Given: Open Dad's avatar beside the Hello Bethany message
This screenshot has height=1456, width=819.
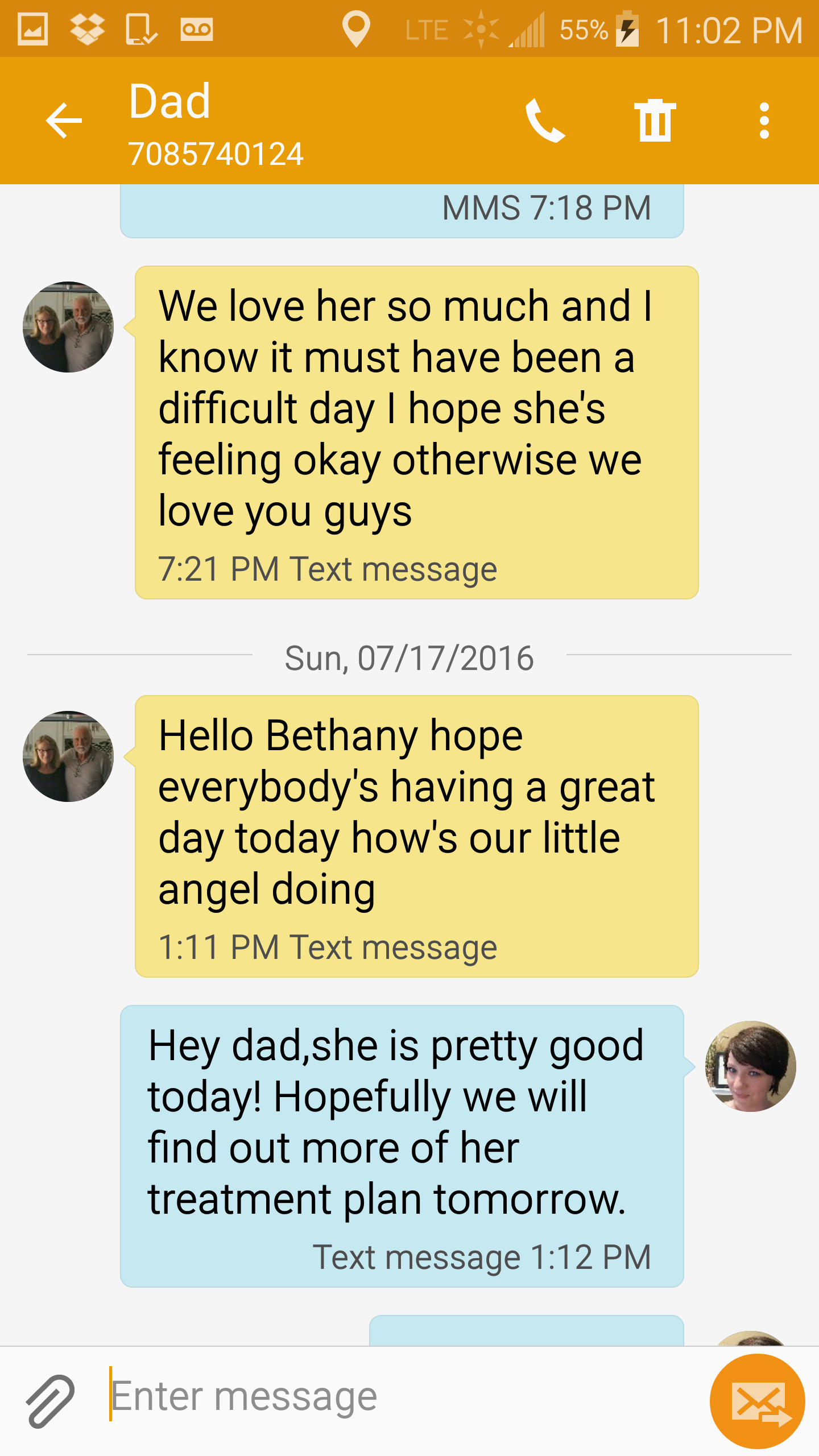Looking at the screenshot, I should coord(68,756).
